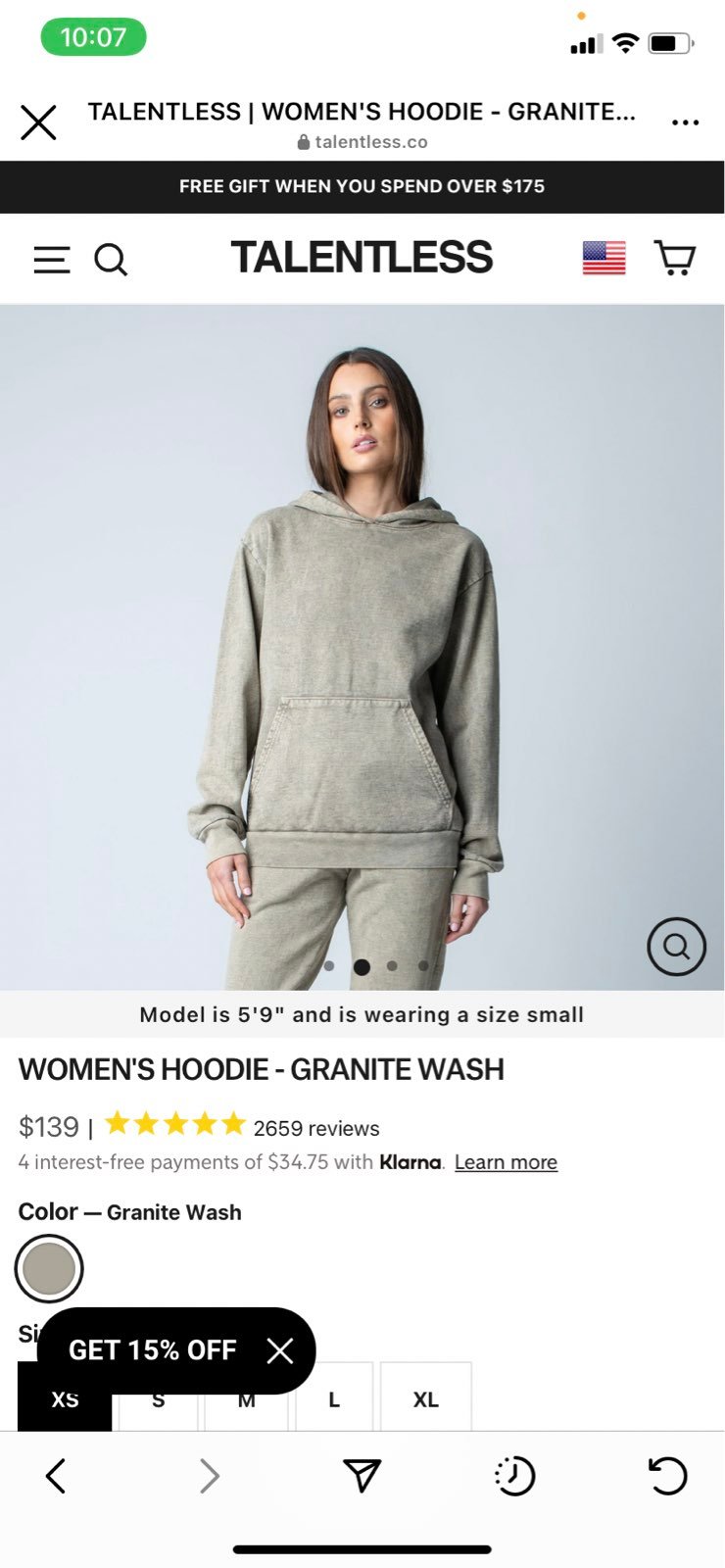Choose size L
Screen dimensions: 725x1568
tap(334, 1398)
